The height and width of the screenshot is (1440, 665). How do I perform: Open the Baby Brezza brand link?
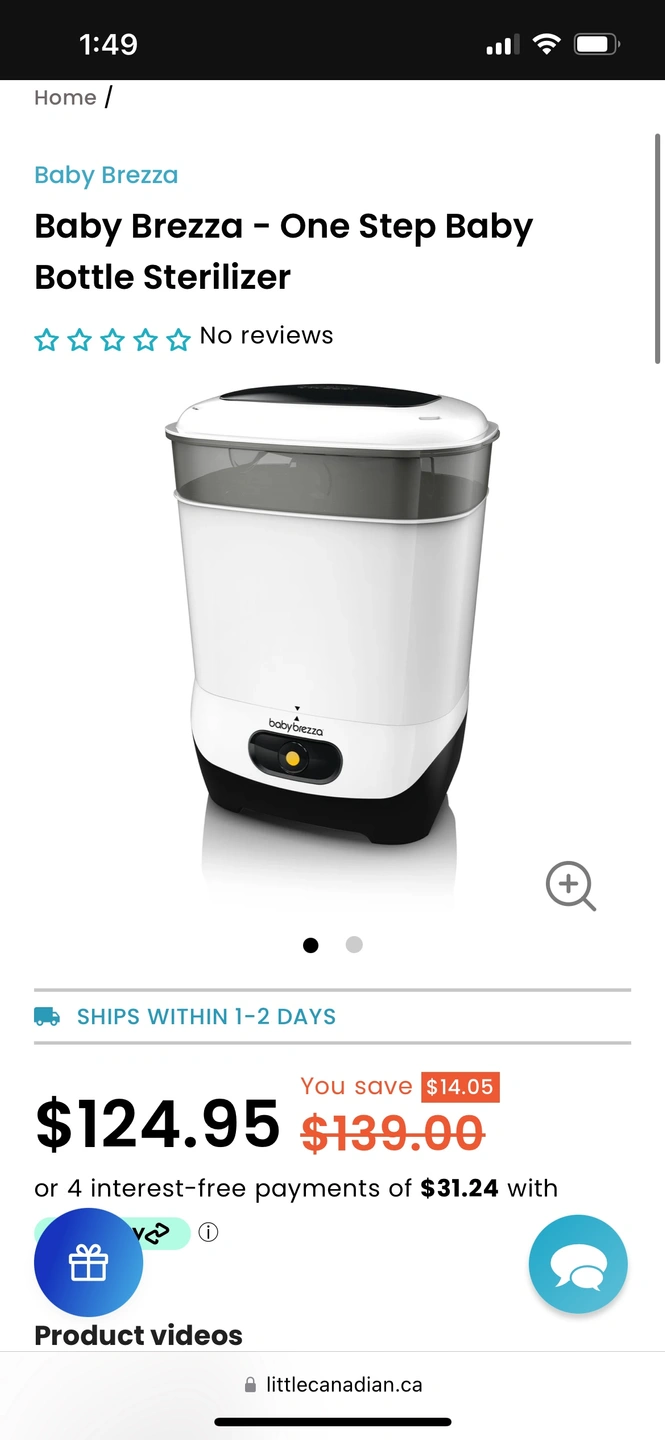106,175
